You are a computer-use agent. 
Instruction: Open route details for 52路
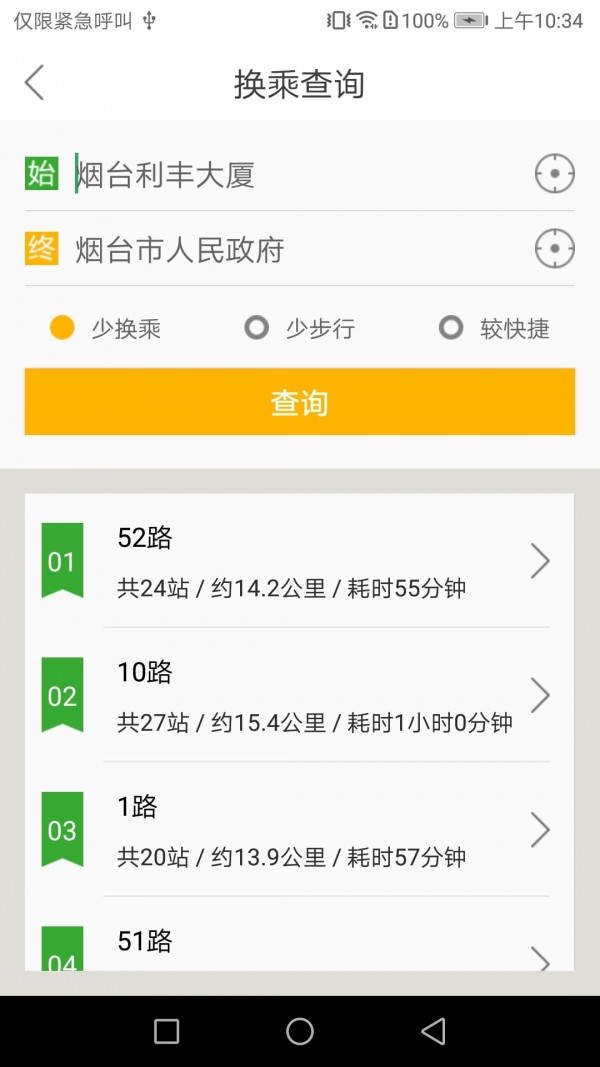pyautogui.click(x=300, y=562)
